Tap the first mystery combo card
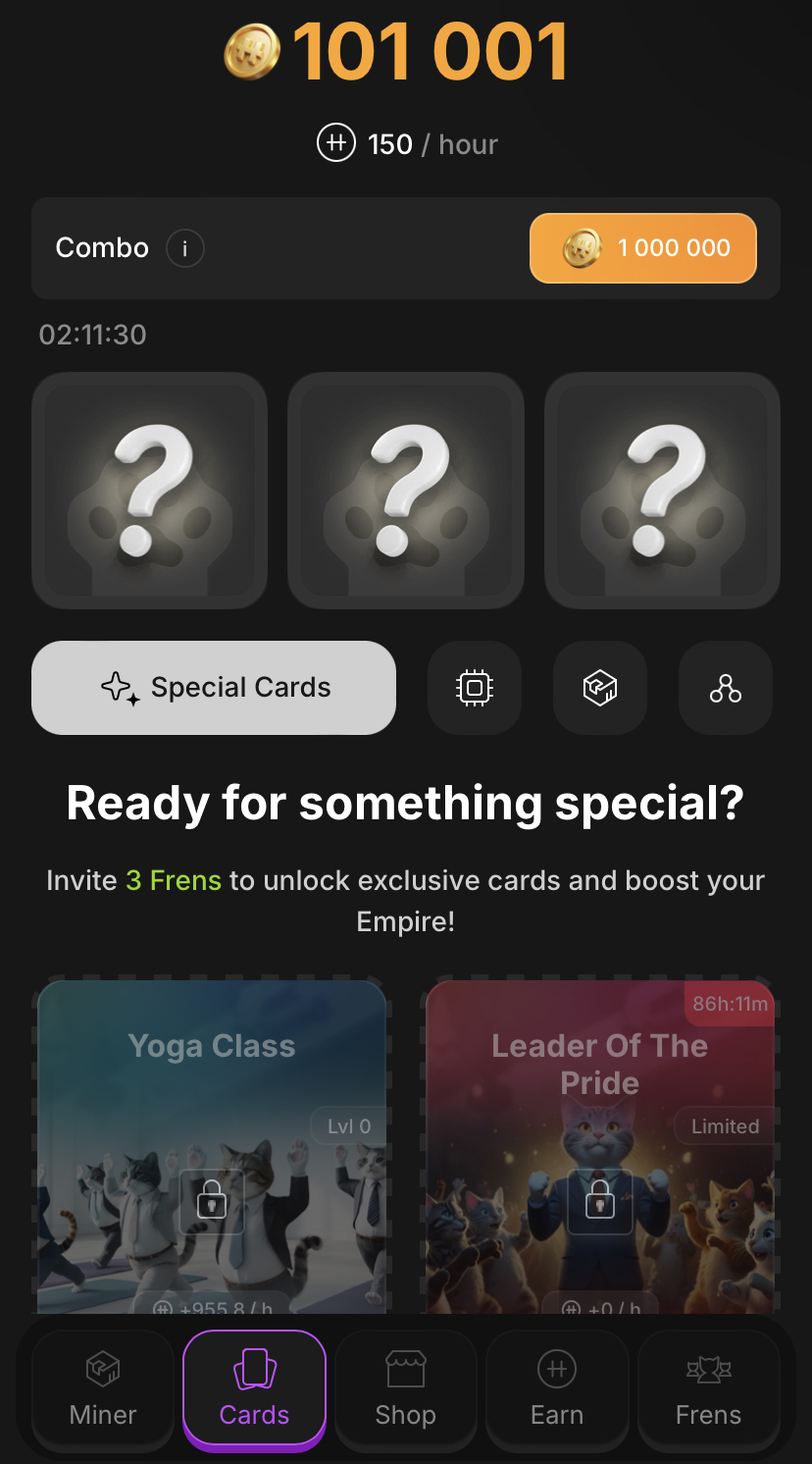Image resolution: width=812 pixels, height=1464 pixels. point(149,491)
